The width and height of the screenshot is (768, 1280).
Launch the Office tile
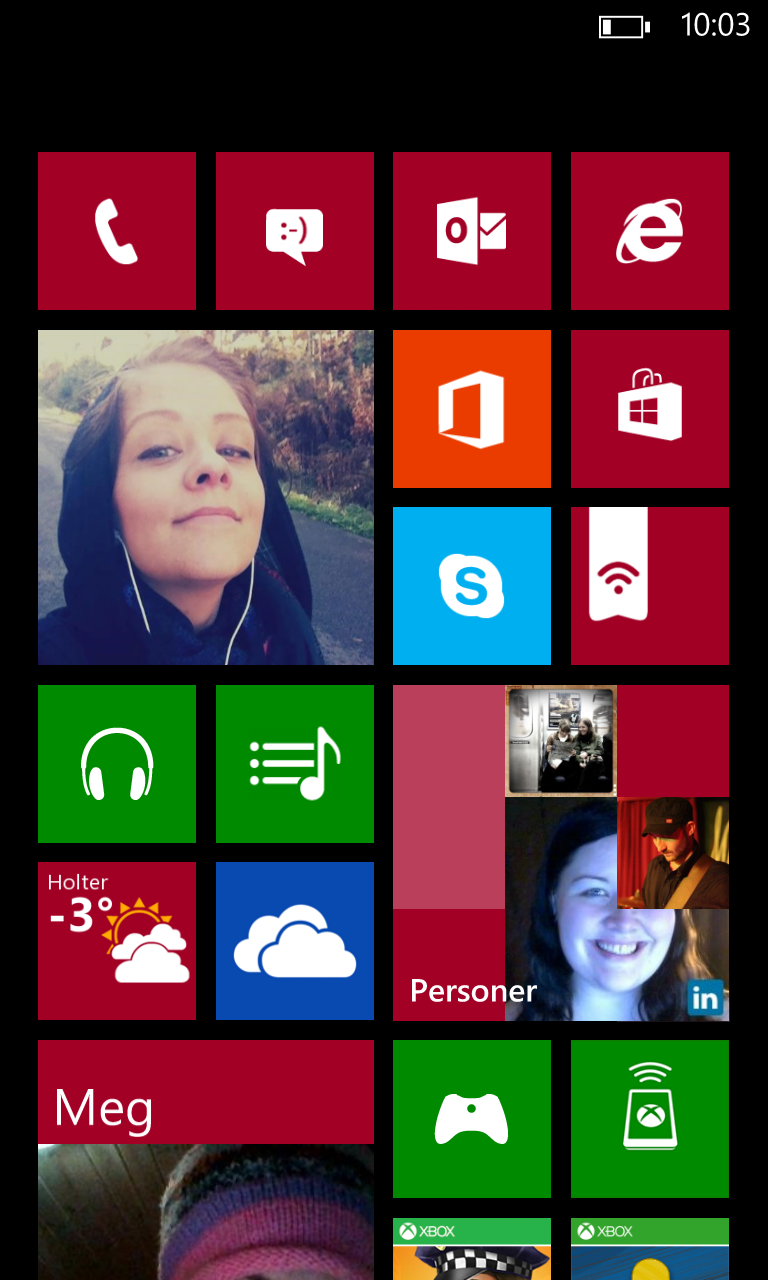coord(472,409)
